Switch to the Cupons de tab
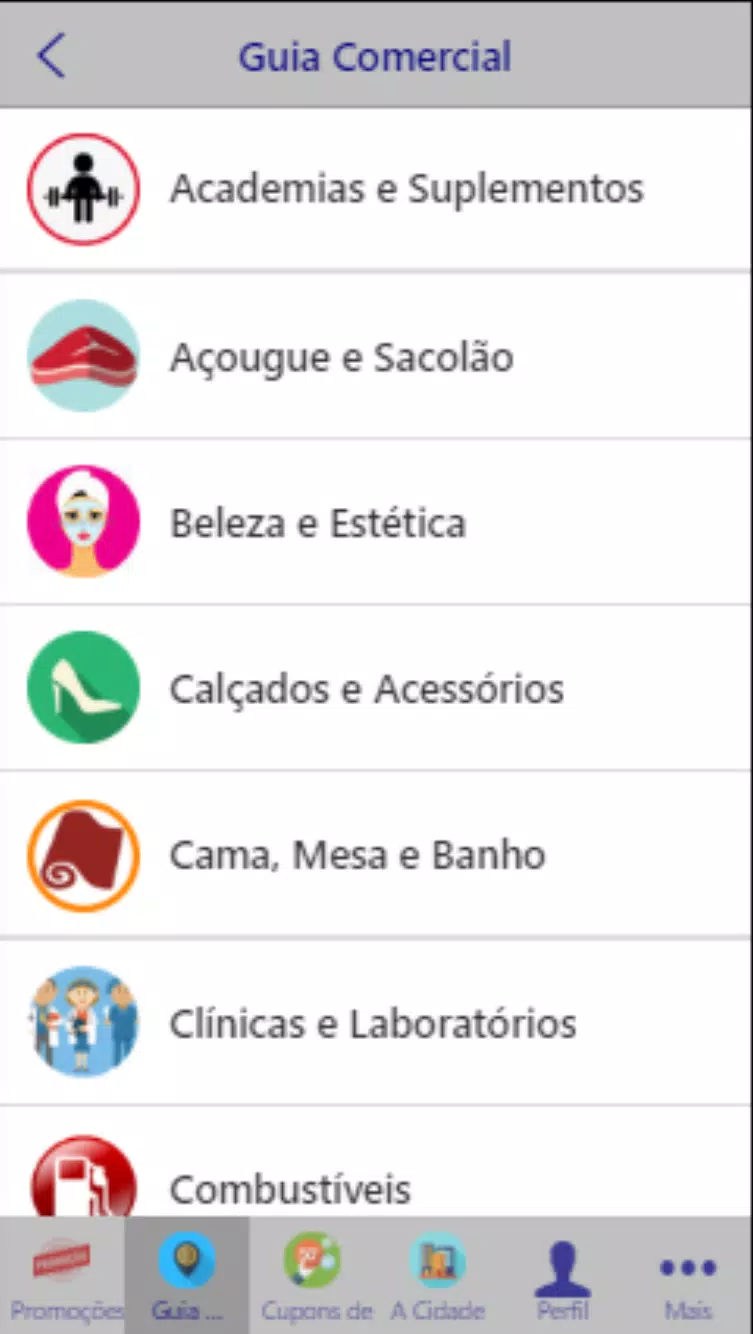This screenshot has width=753, height=1334. click(313, 1275)
